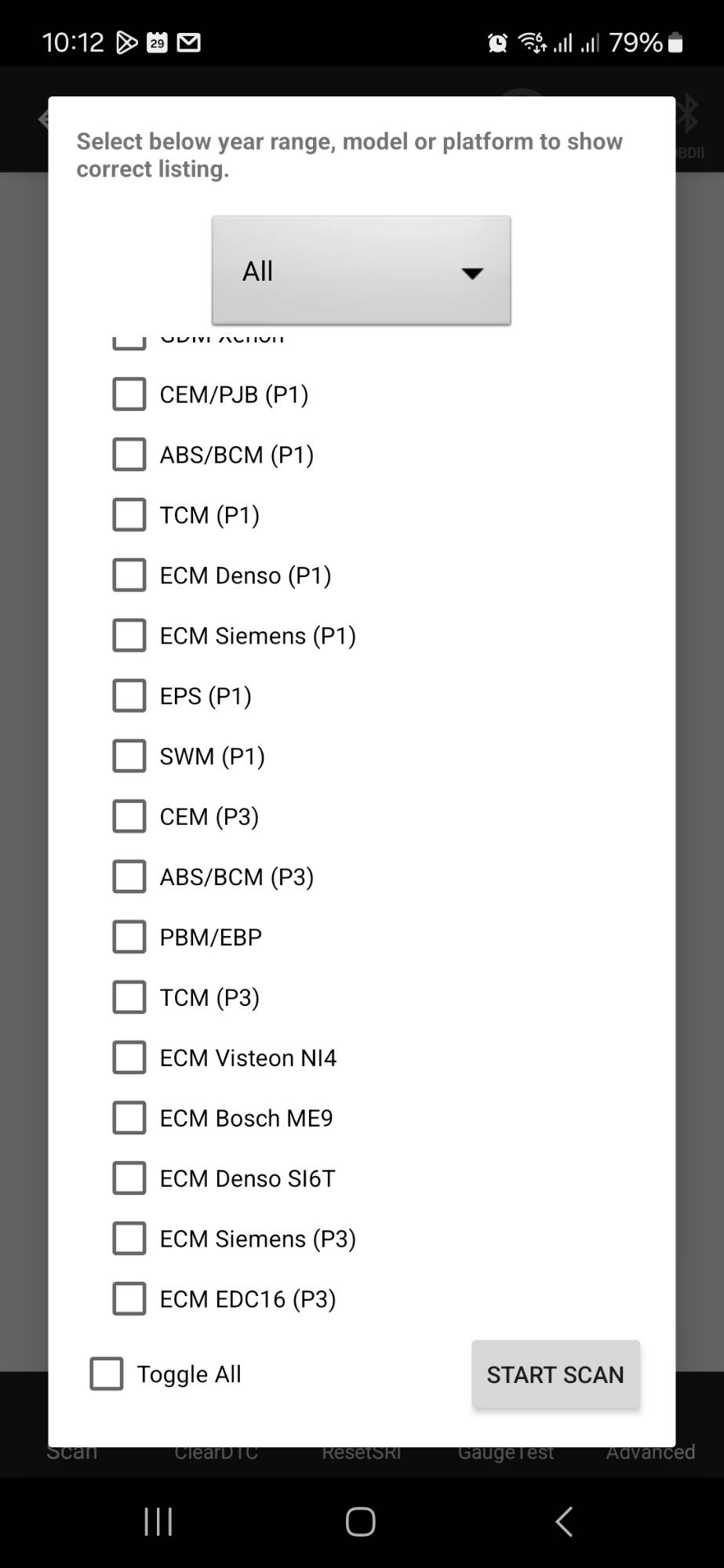The image size is (724, 1568).
Task: Enable ECM Denso (P1) for scanning
Action: tap(129, 575)
